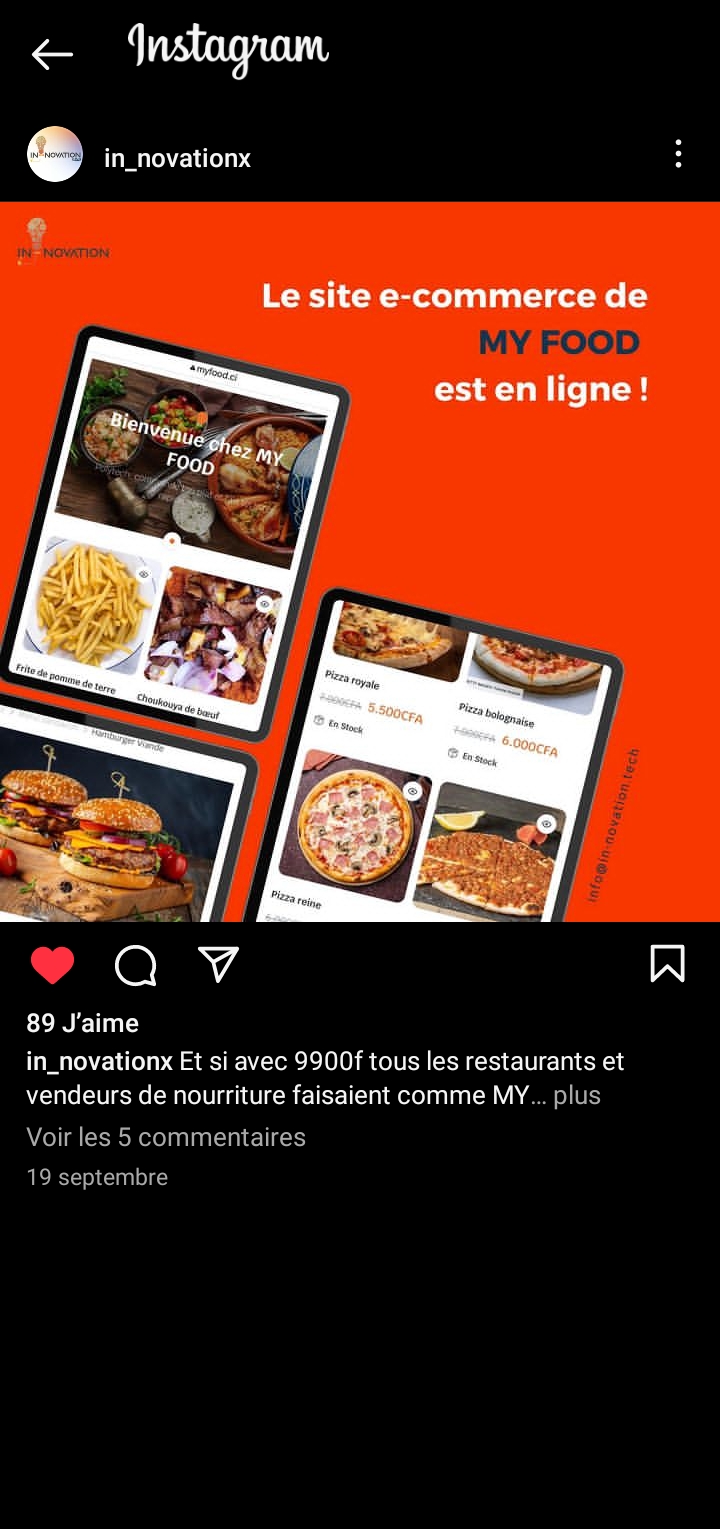This screenshot has width=720, height=1529.
Task: Expand the caption with "plus"
Action: click(x=577, y=1095)
